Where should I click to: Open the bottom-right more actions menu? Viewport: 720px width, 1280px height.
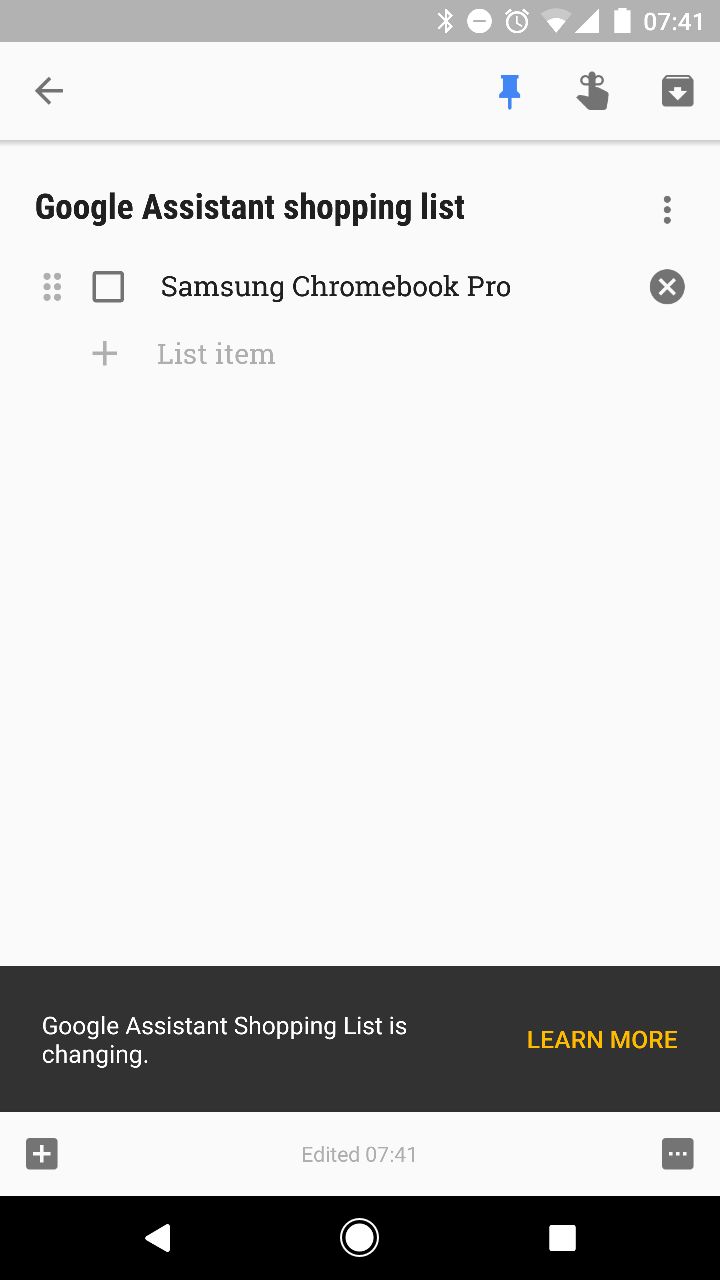678,1154
